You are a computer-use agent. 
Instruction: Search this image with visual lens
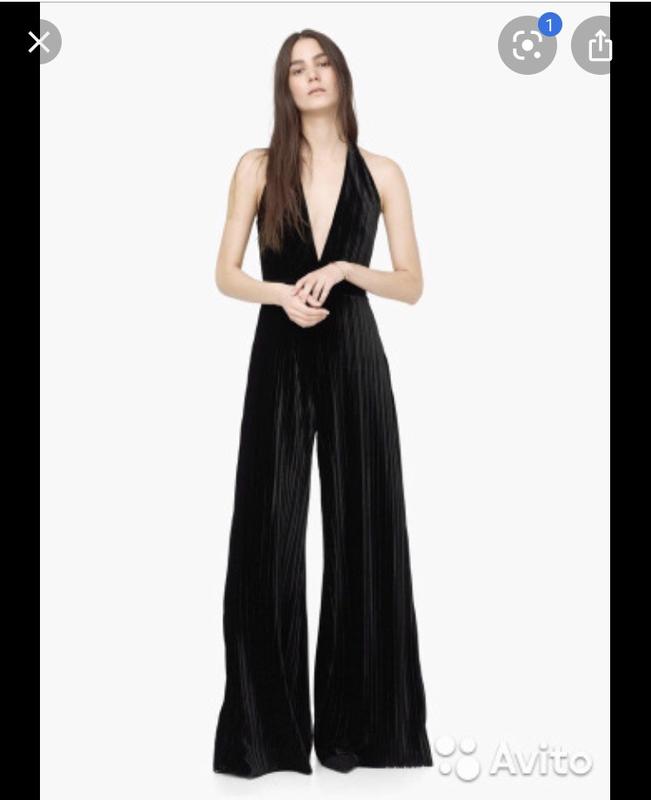pos(527,45)
